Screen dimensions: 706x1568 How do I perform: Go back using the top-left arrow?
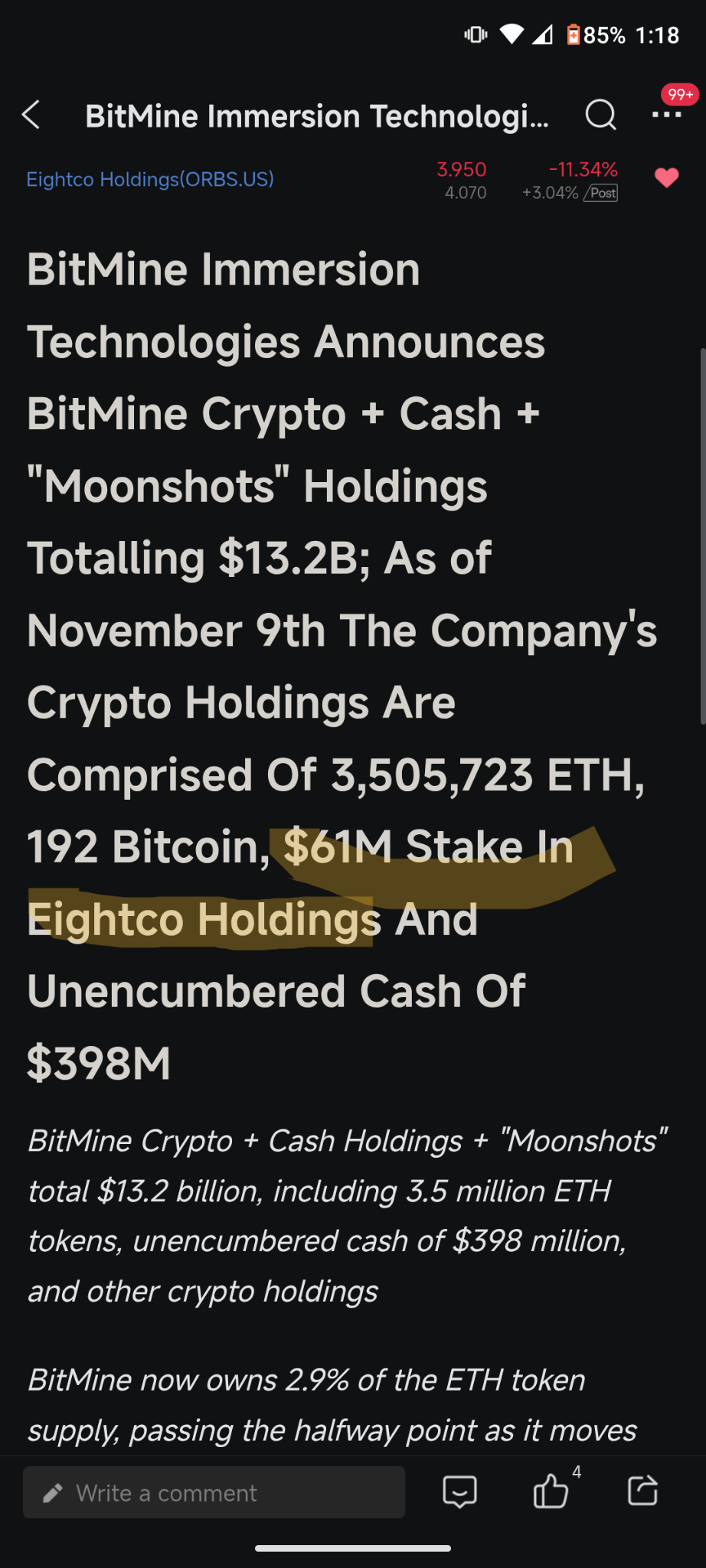point(31,116)
